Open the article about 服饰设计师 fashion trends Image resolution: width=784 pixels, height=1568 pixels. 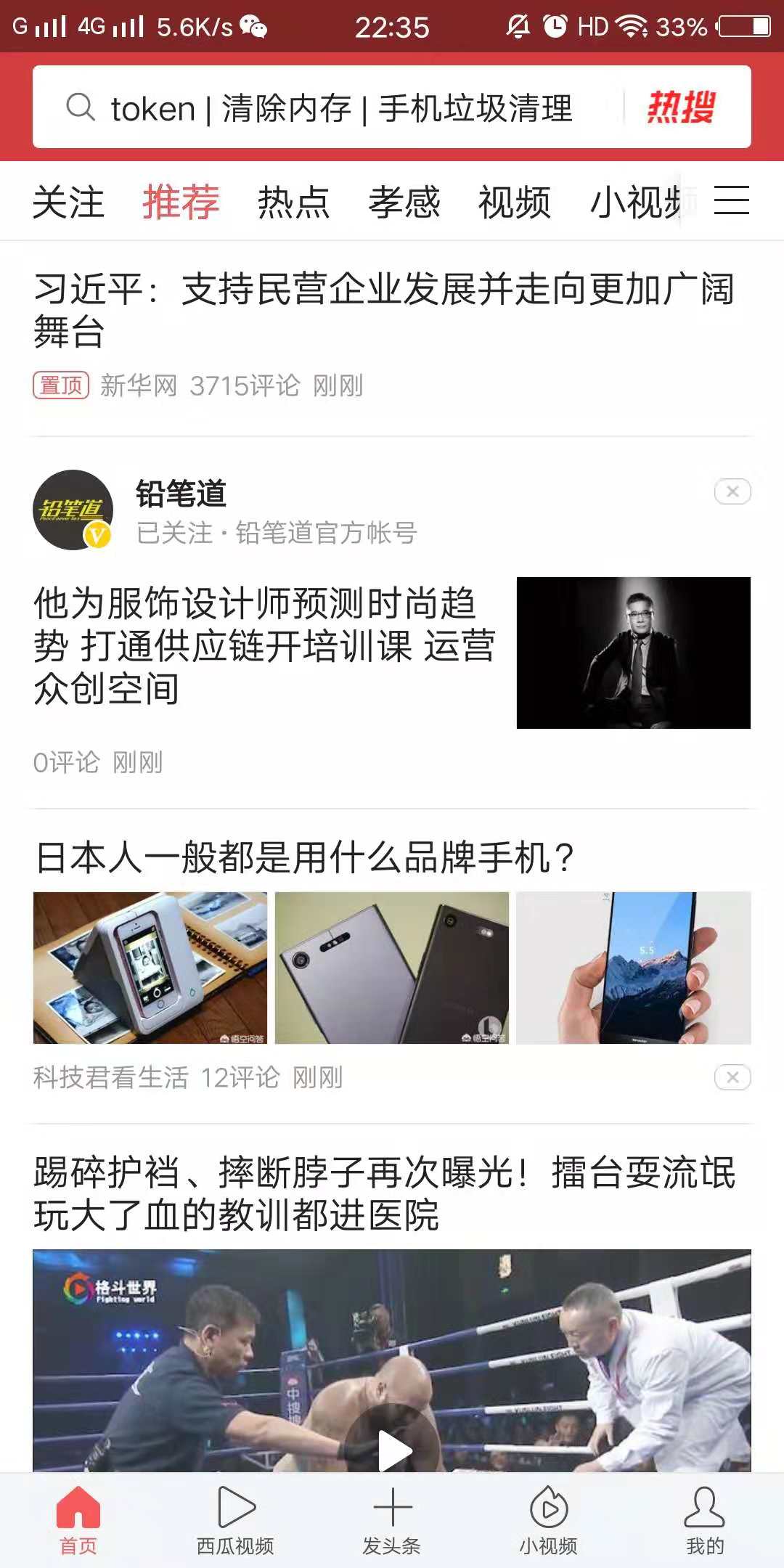pos(265,645)
